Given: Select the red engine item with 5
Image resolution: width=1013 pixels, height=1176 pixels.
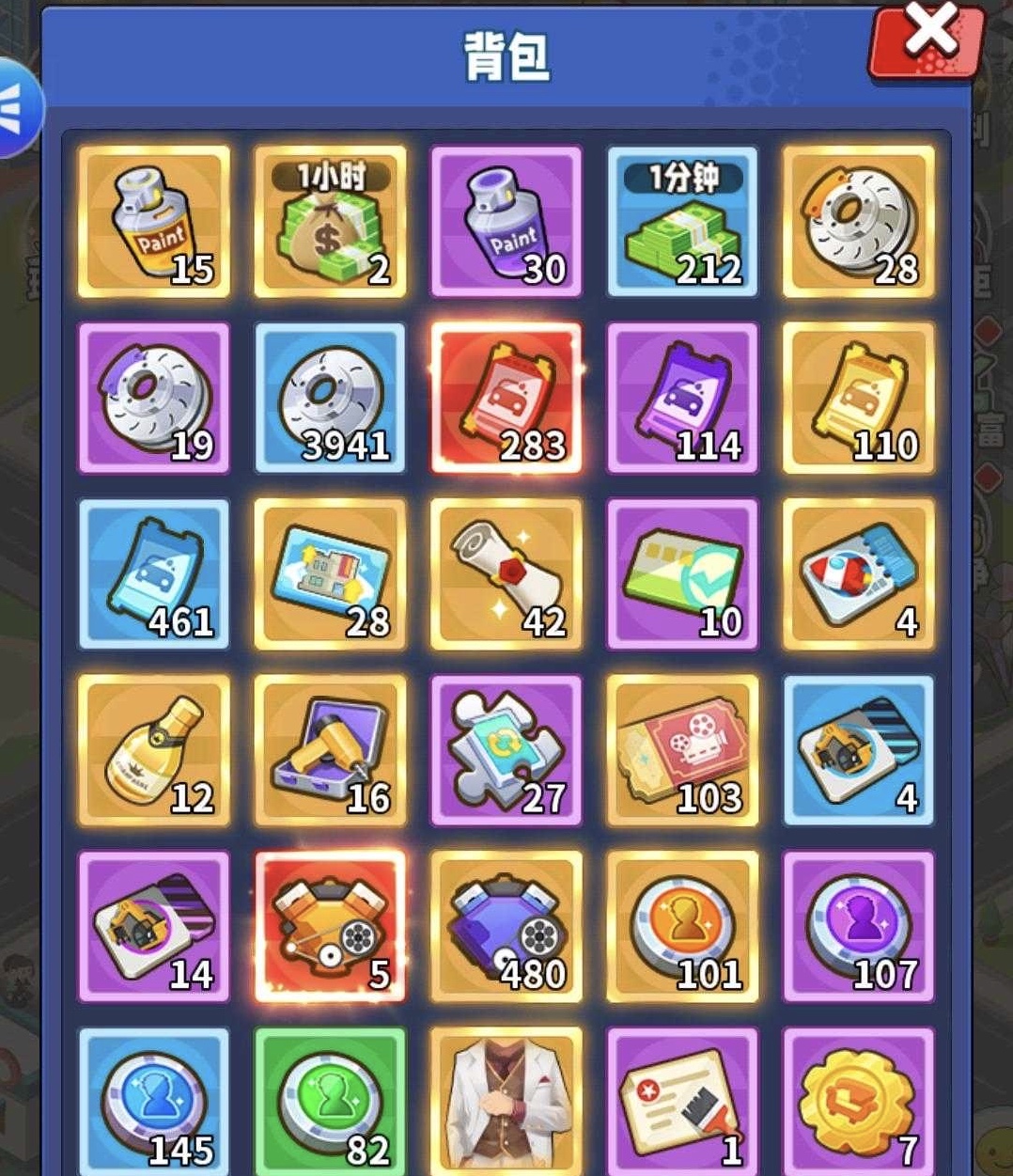Looking at the screenshot, I should pyautogui.click(x=330, y=927).
